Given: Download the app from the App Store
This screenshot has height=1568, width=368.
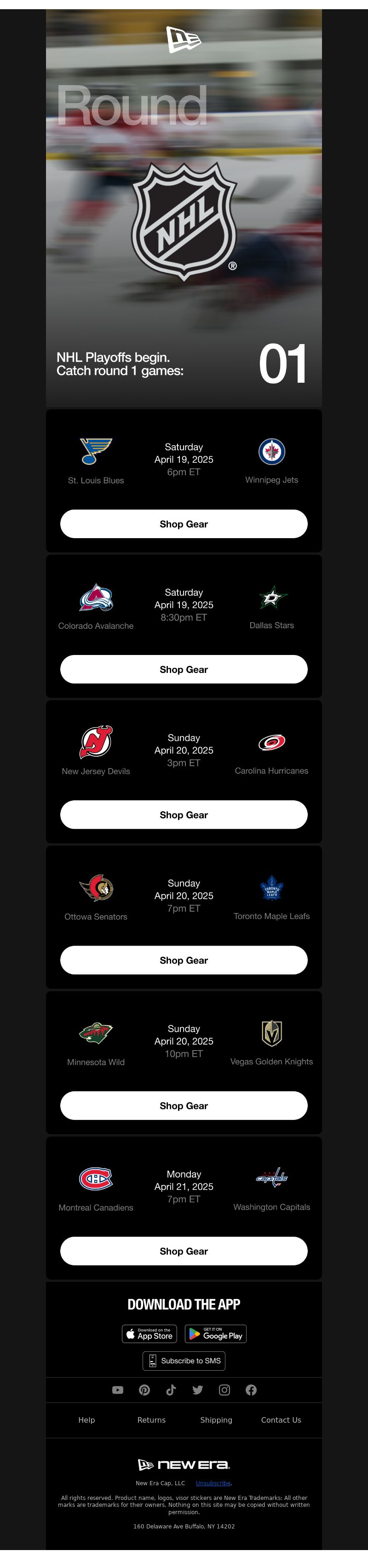Looking at the screenshot, I should (149, 1334).
